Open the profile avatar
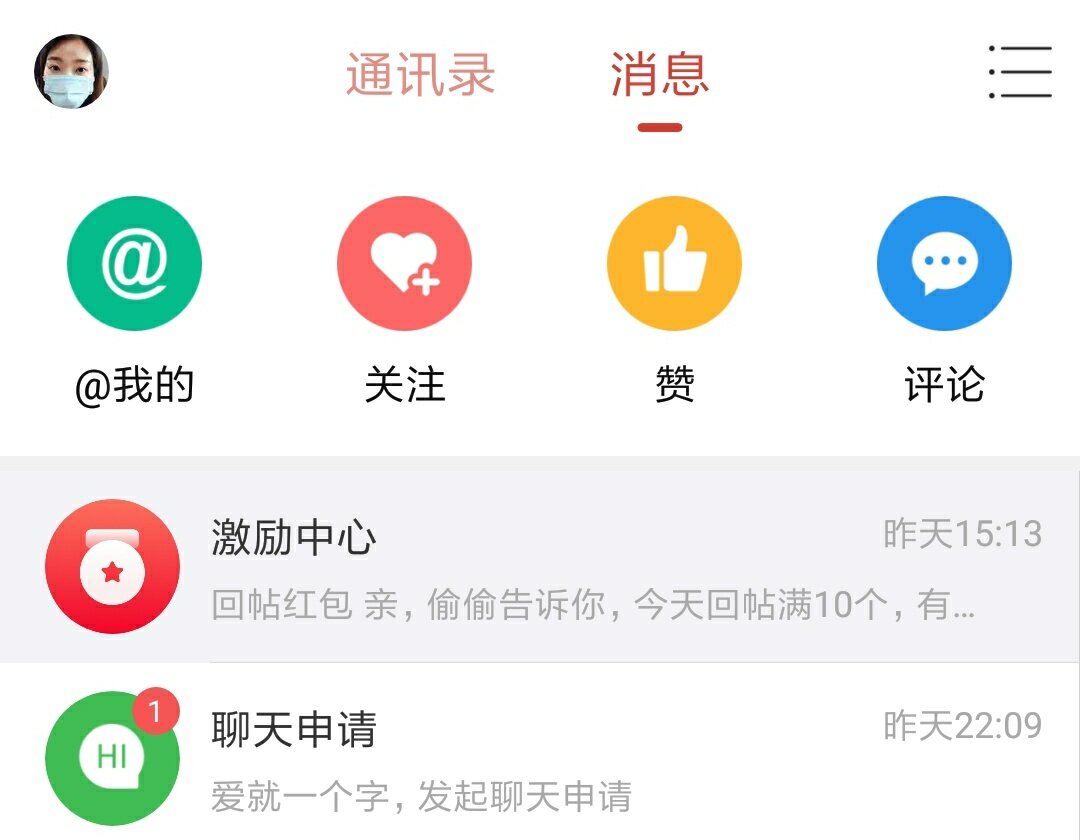The image size is (1080, 840). [71, 72]
